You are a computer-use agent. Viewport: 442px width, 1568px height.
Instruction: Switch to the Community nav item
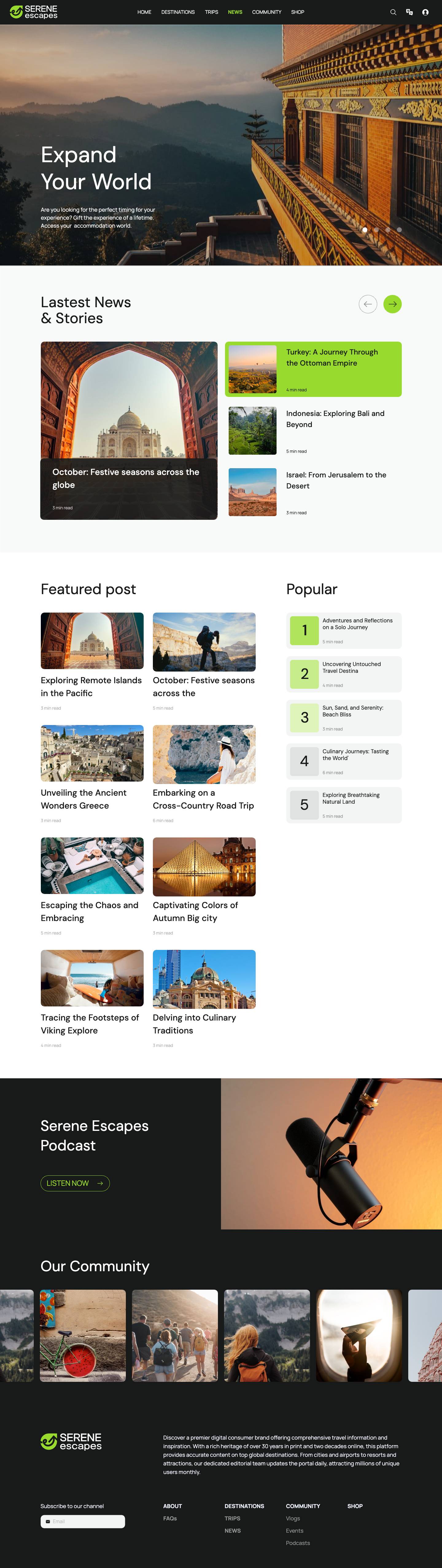(266, 12)
